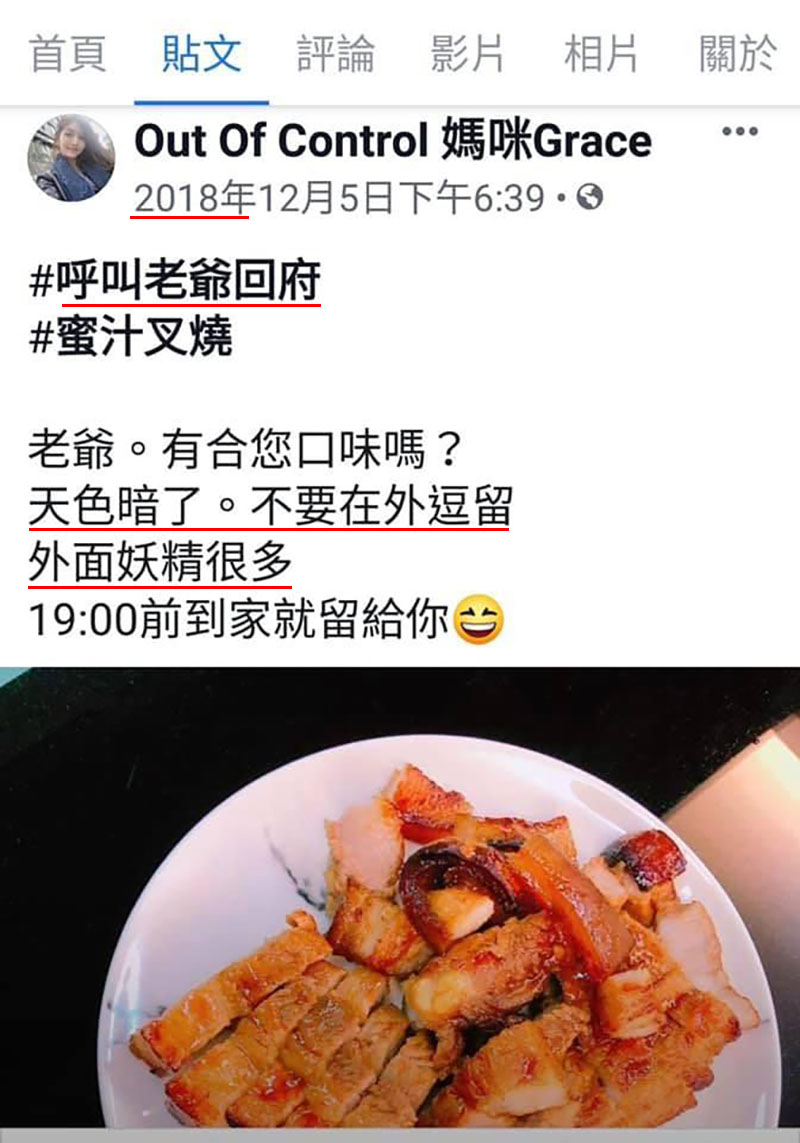
Task: Open the 關於 tab
Action: pos(738,53)
